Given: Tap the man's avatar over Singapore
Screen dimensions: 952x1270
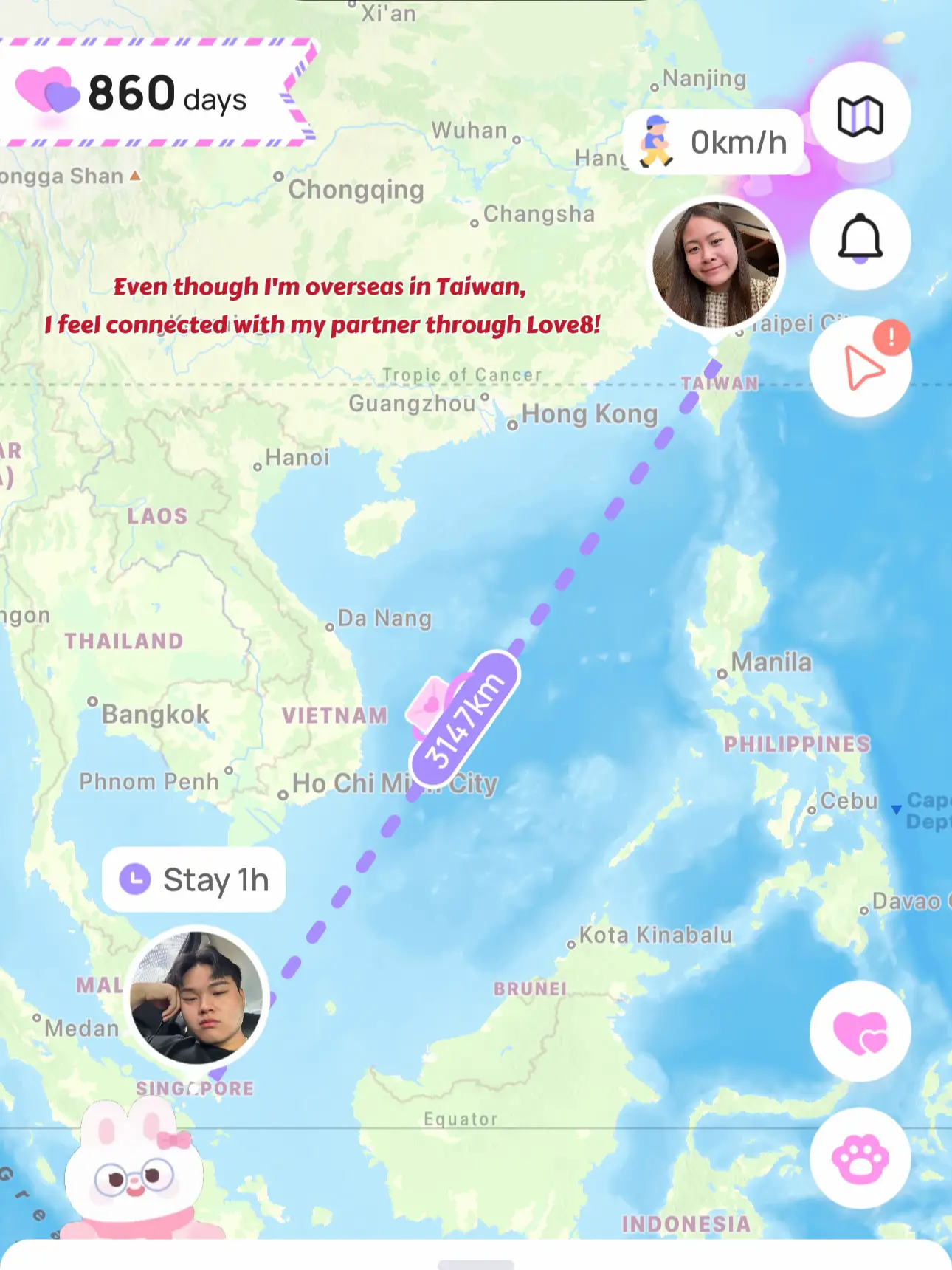Looking at the screenshot, I should (x=196, y=997).
